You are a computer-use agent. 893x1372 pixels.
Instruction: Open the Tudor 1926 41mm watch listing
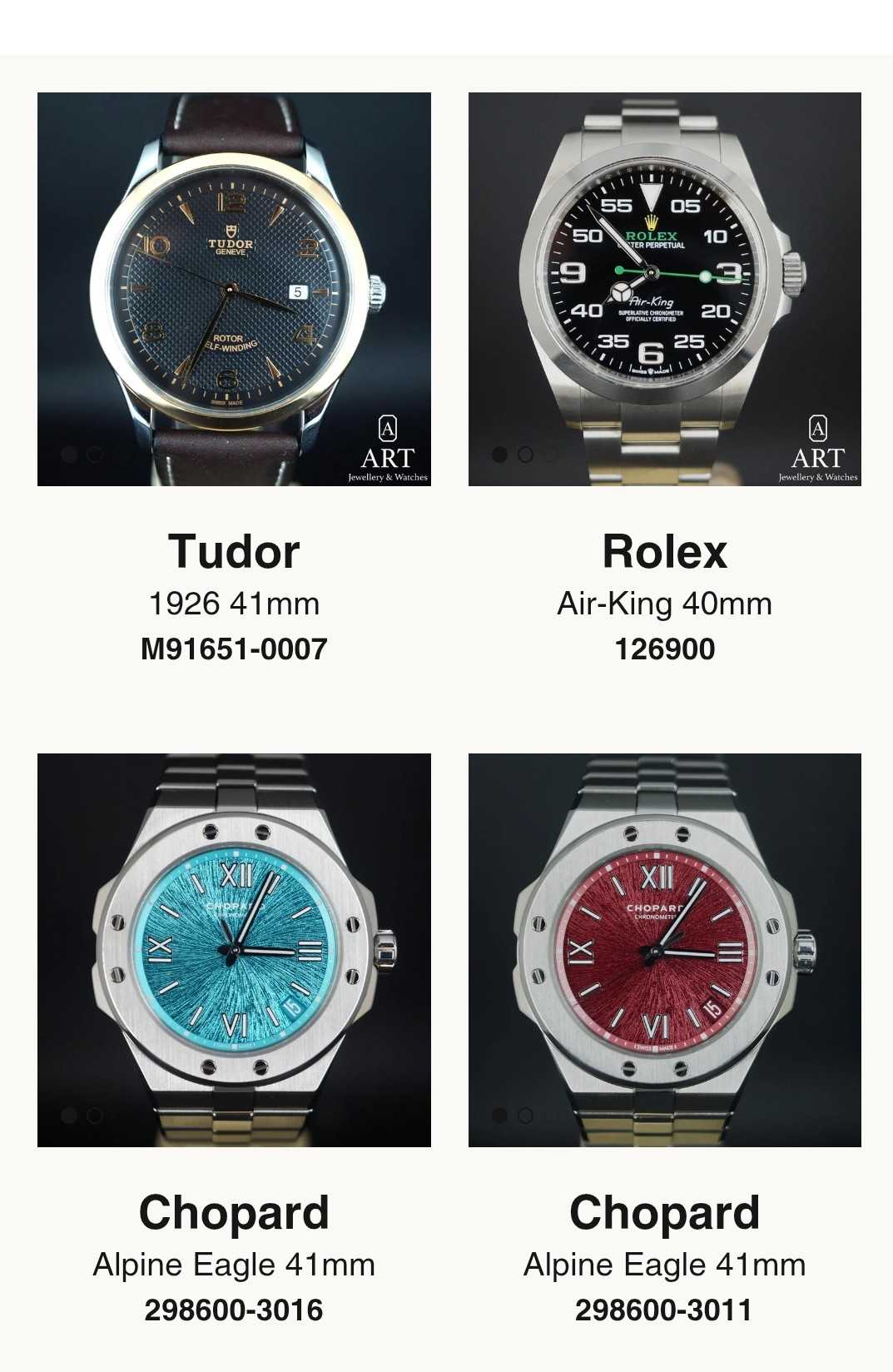coord(234,289)
